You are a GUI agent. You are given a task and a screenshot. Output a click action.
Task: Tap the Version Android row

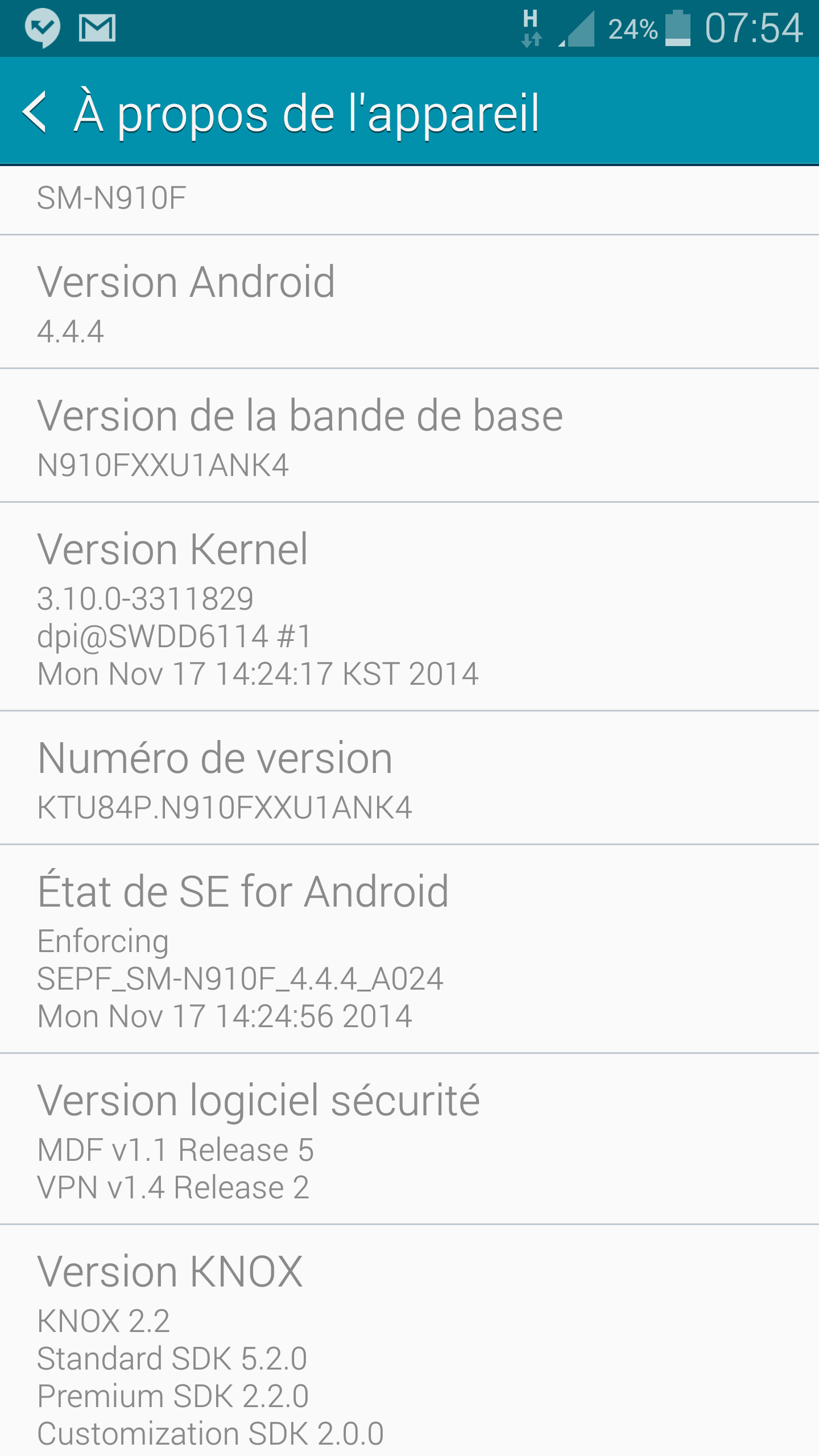409,302
